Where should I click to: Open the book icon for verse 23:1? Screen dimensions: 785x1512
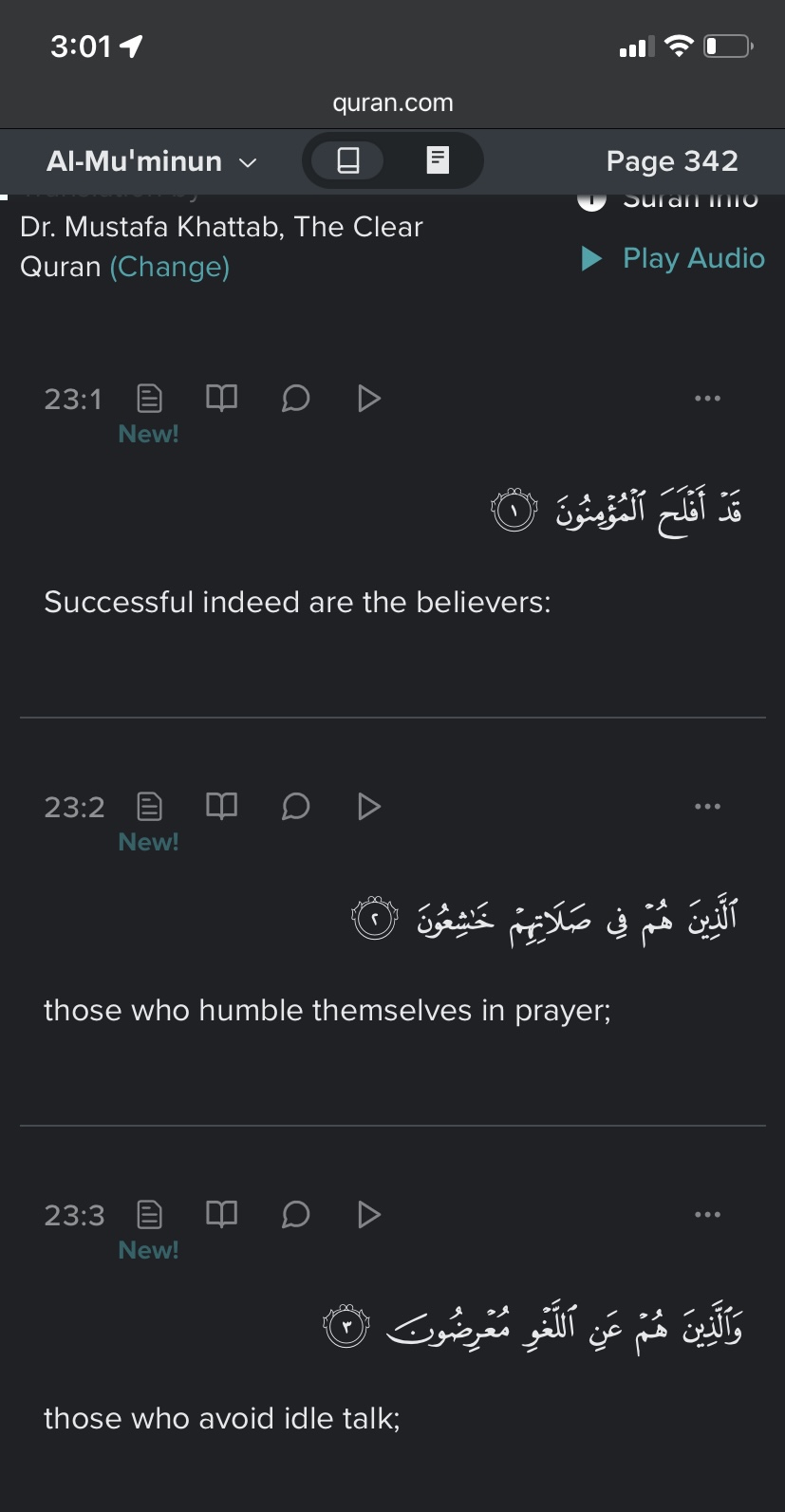click(221, 398)
